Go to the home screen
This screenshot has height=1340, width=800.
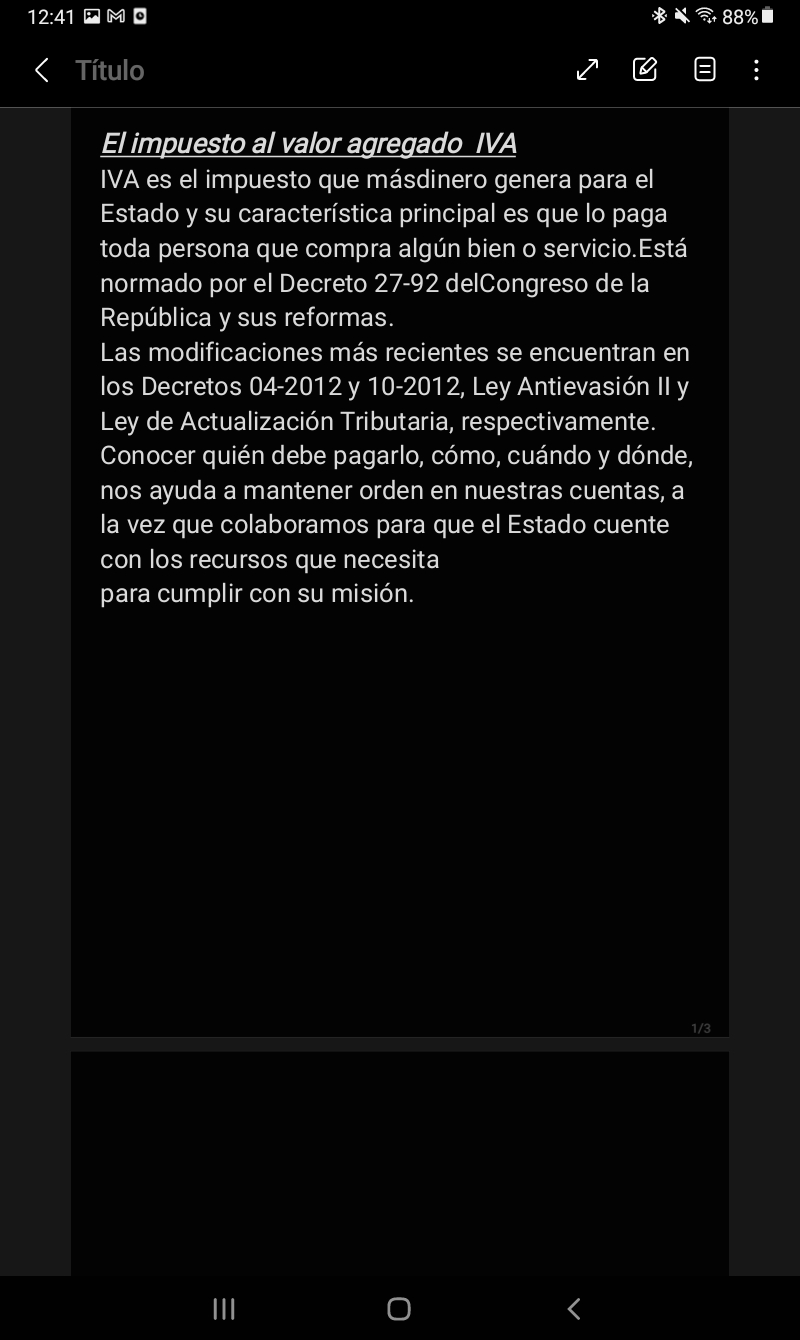399,1309
